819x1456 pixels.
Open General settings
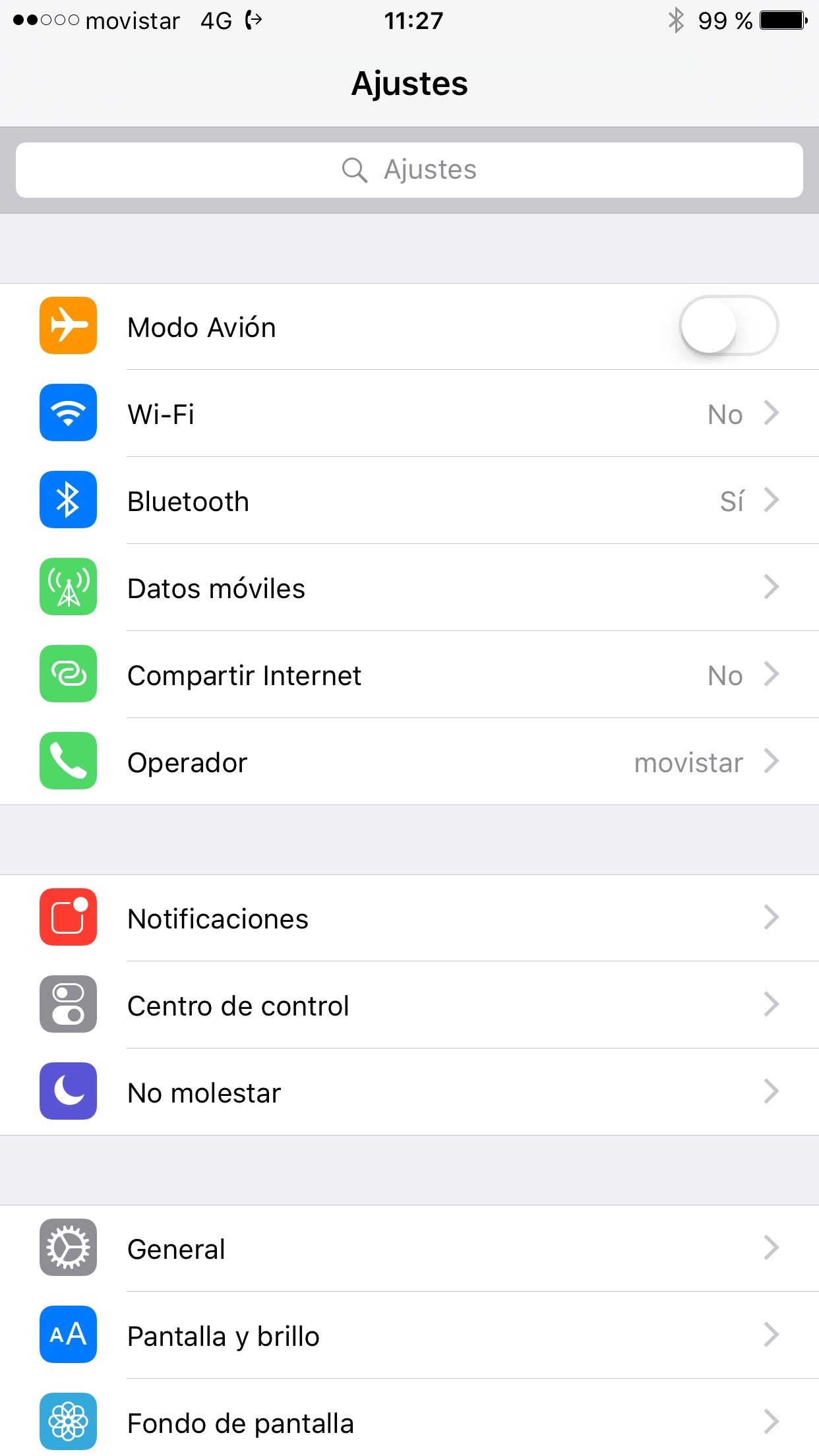tap(409, 1248)
